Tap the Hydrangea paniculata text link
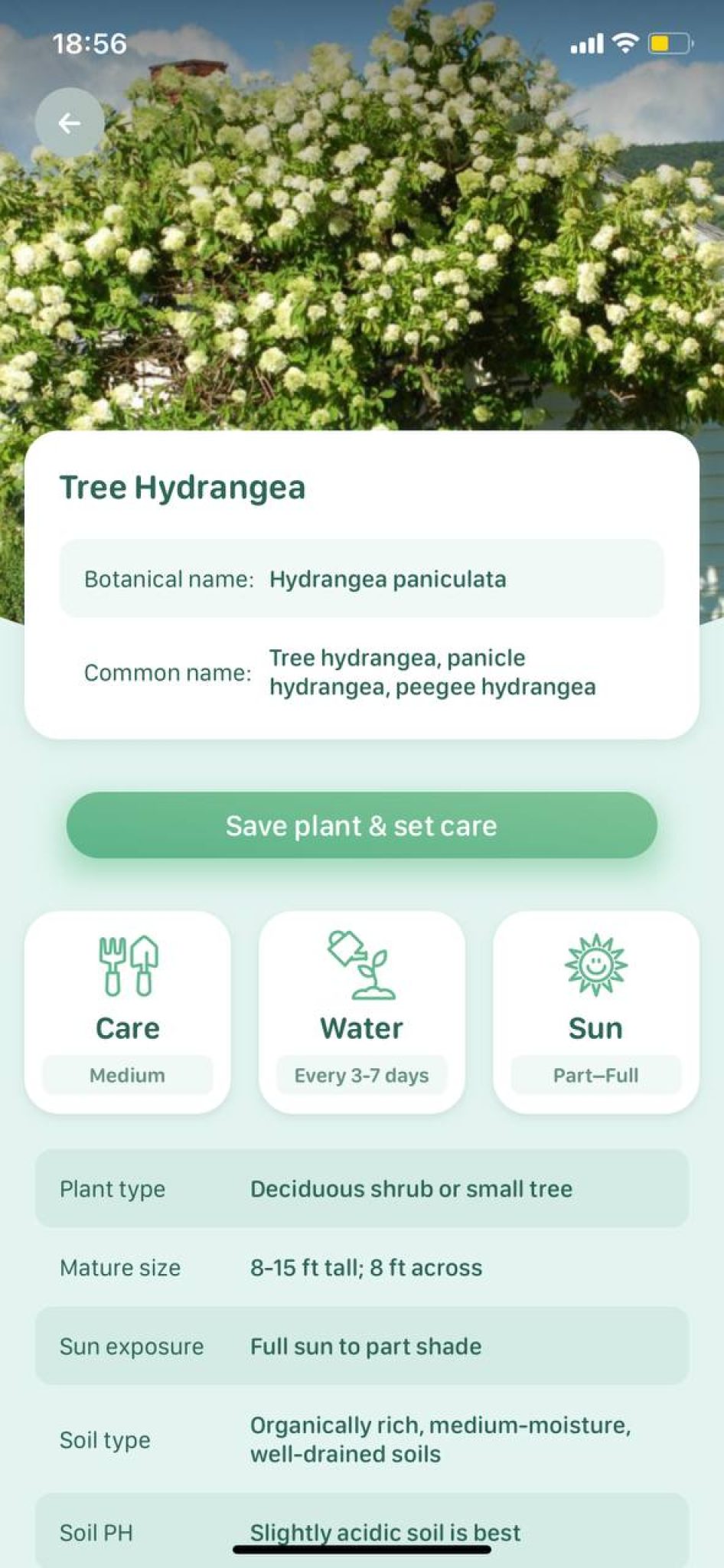 pyautogui.click(x=388, y=580)
